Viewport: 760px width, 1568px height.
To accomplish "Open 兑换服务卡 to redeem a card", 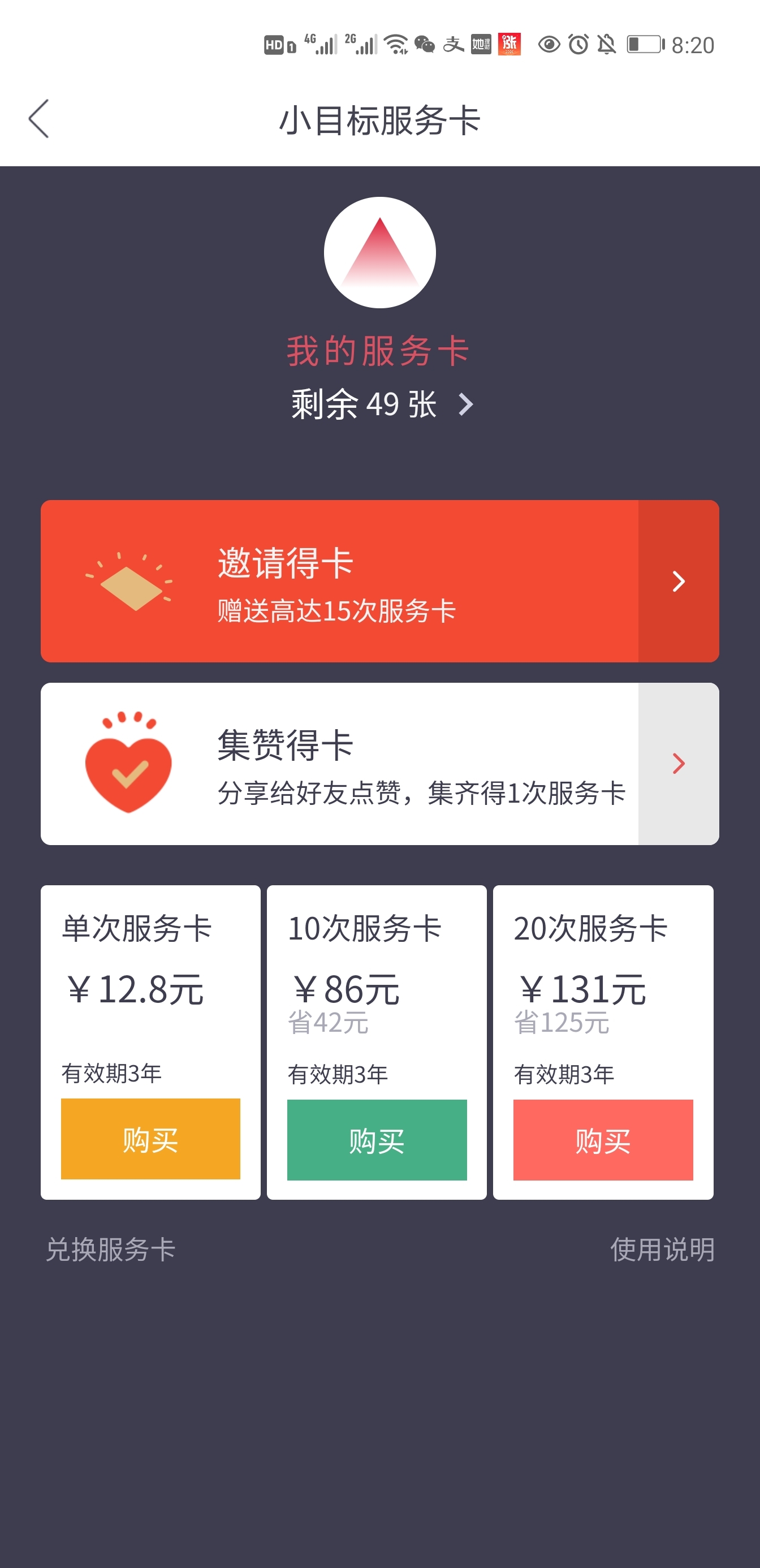I will 111,1250.
